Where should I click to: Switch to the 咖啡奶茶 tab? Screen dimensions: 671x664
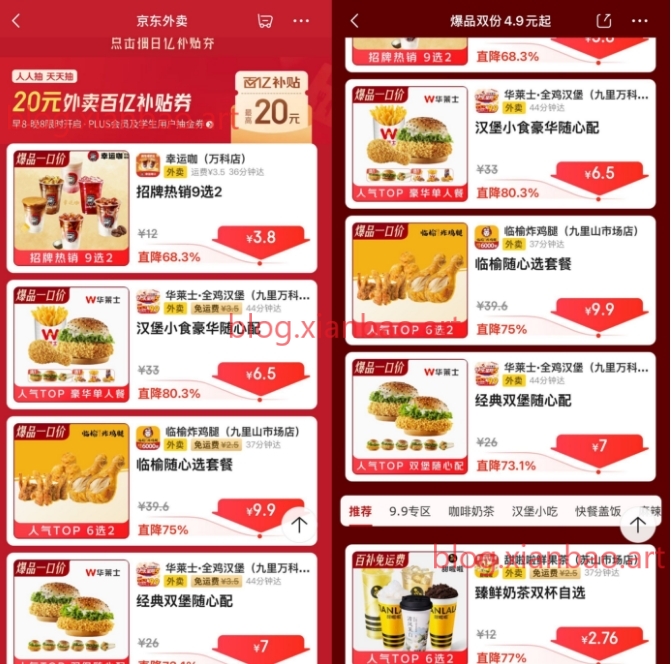472,511
